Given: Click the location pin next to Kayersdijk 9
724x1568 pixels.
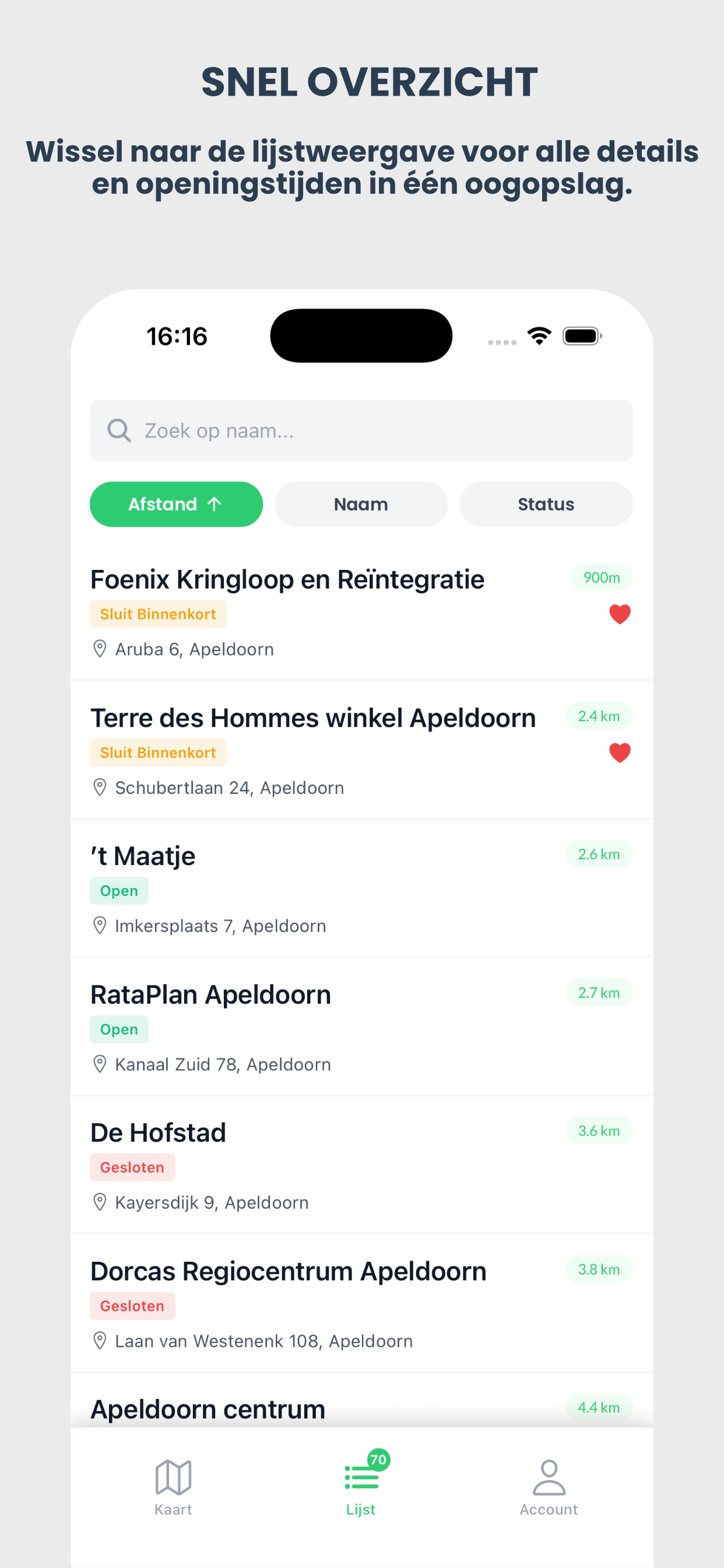Looking at the screenshot, I should pos(100,1202).
